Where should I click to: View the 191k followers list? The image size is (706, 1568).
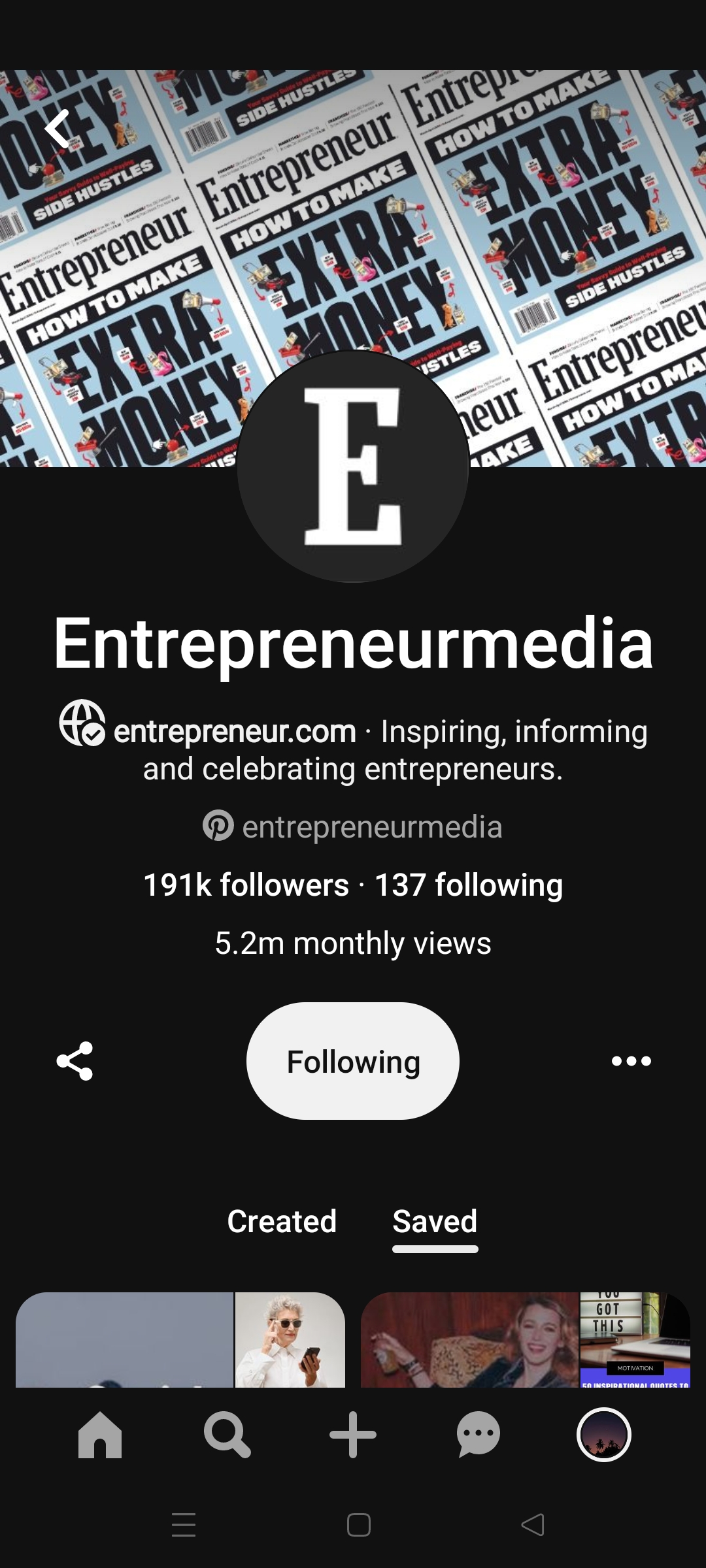246,885
